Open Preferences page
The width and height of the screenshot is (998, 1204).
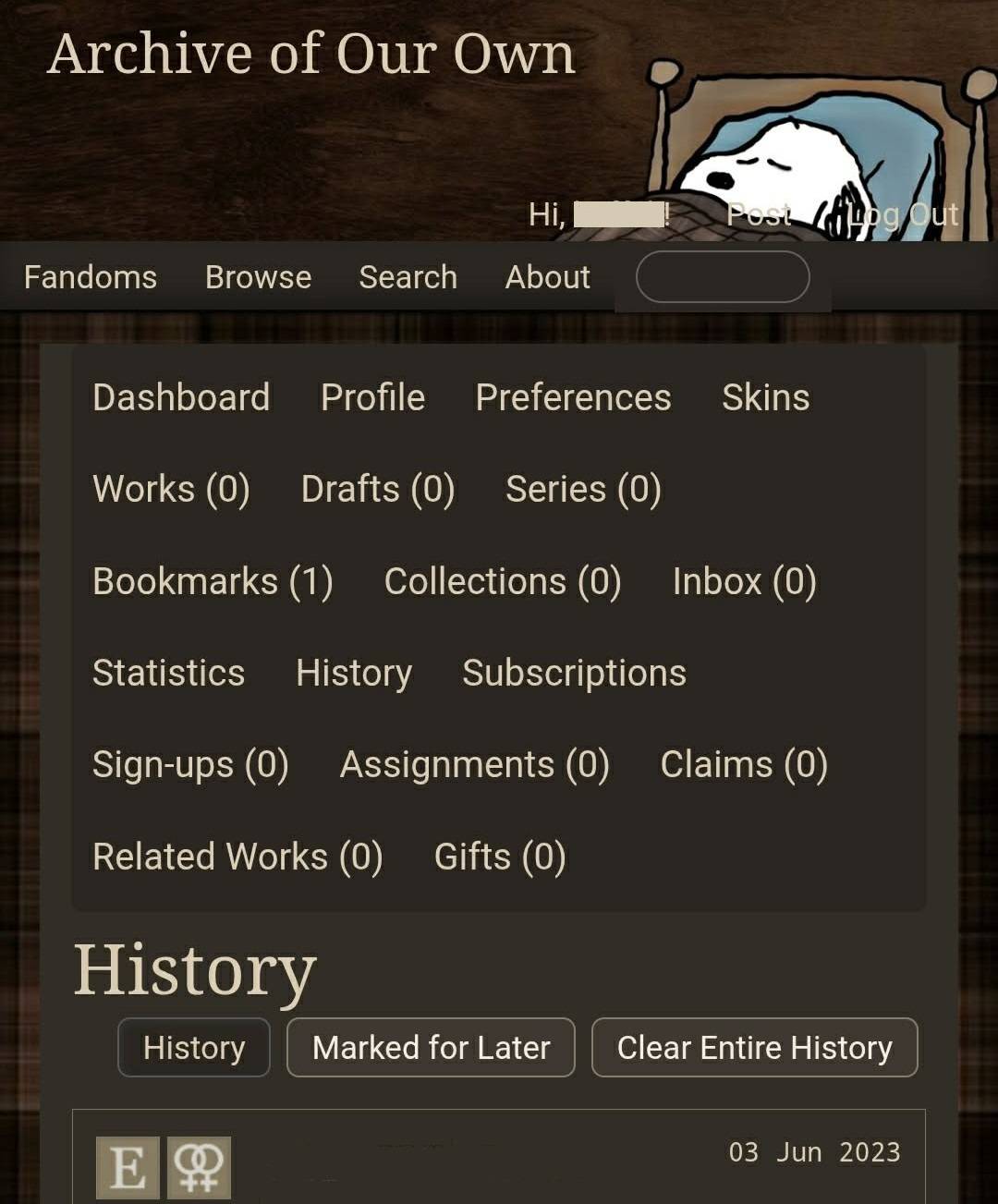coord(573,397)
